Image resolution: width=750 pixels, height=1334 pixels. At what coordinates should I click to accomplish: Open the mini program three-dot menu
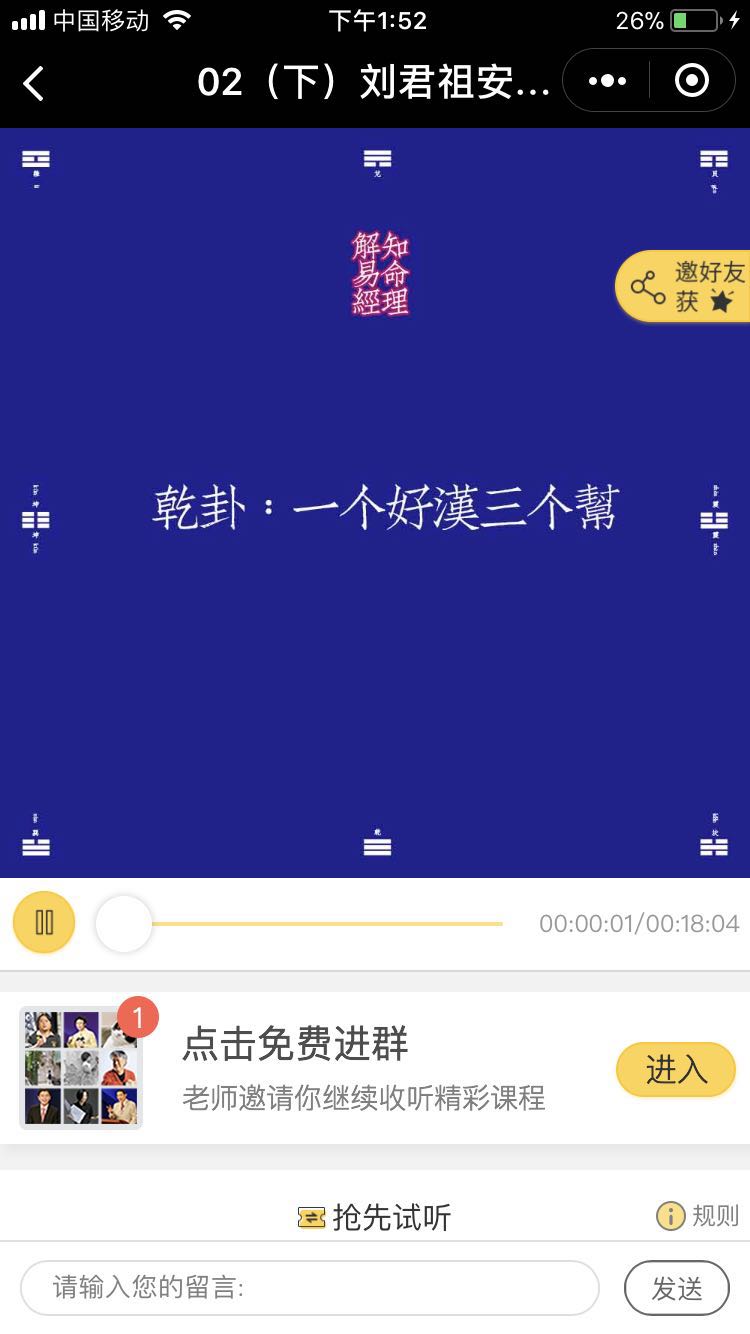tap(607, 81)
